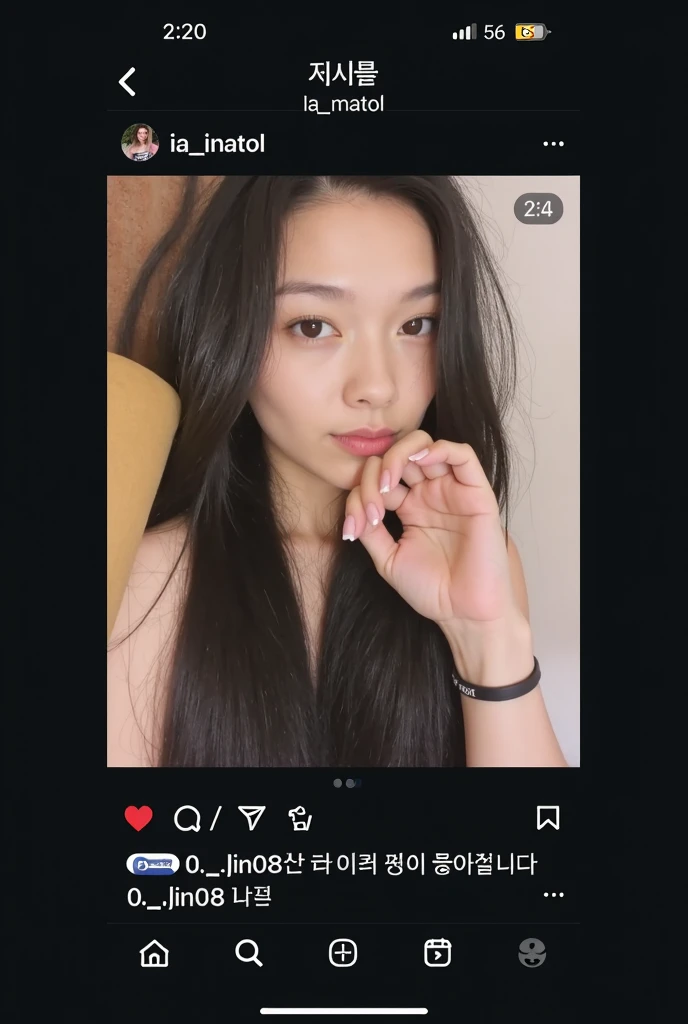
Task: Create a new post with plus tab
Action: 343,953
